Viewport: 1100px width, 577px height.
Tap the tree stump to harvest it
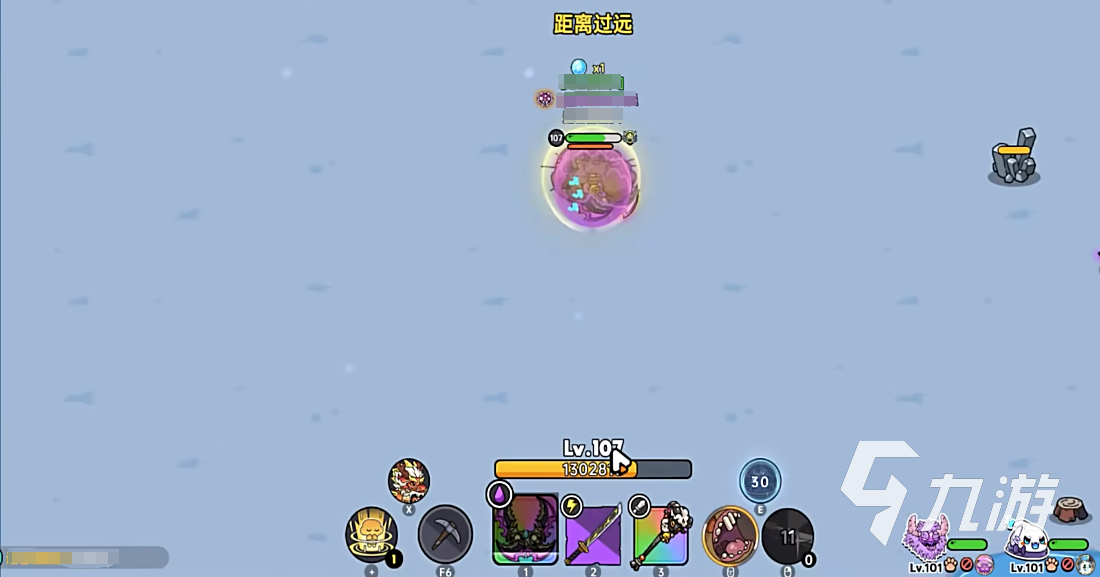(x=1071, y=510)
